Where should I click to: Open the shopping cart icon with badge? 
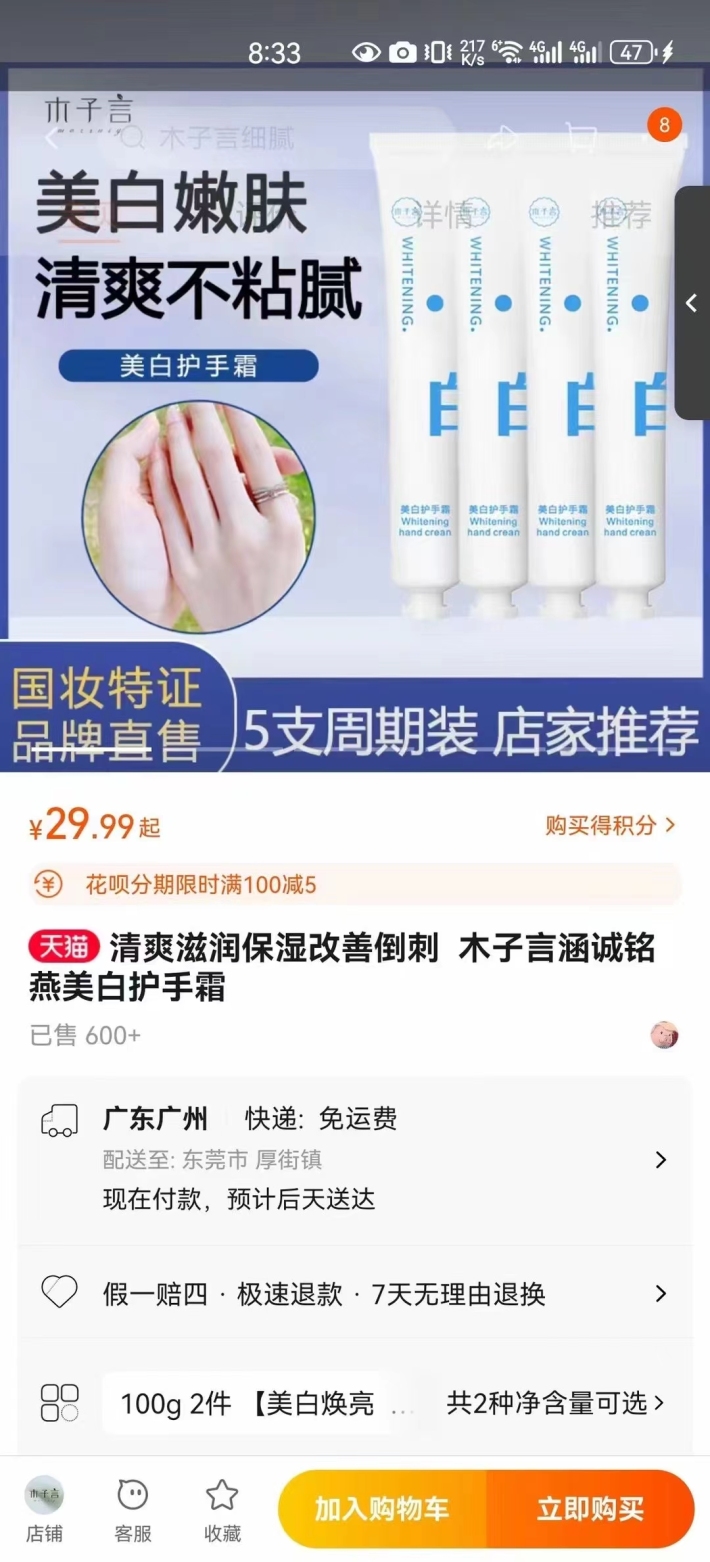(581, 137)
